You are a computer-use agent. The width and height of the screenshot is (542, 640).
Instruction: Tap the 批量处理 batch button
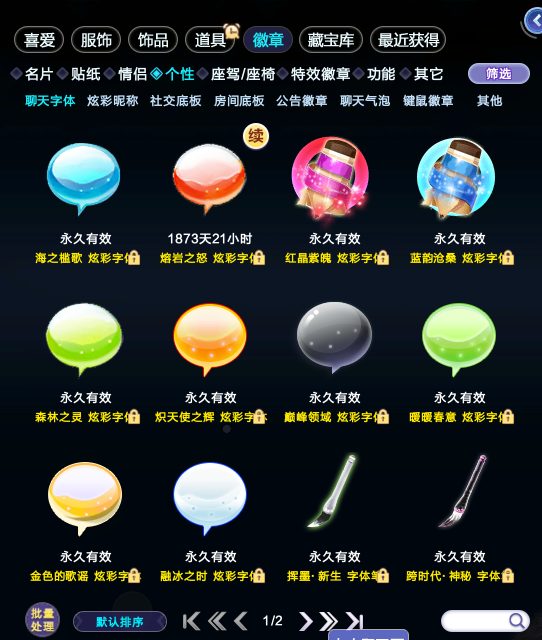42,620
